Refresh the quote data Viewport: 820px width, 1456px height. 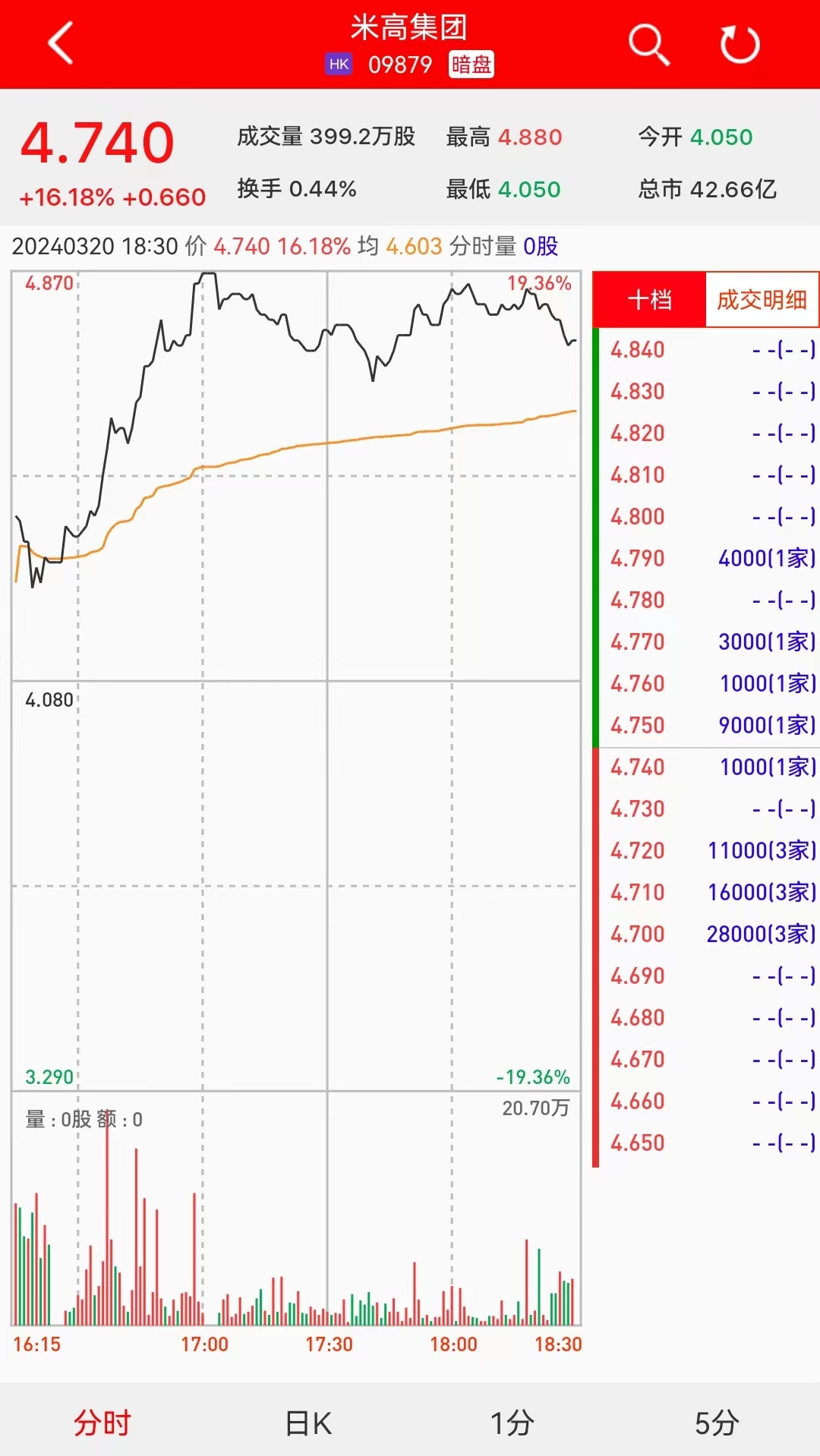click(740, 44)
